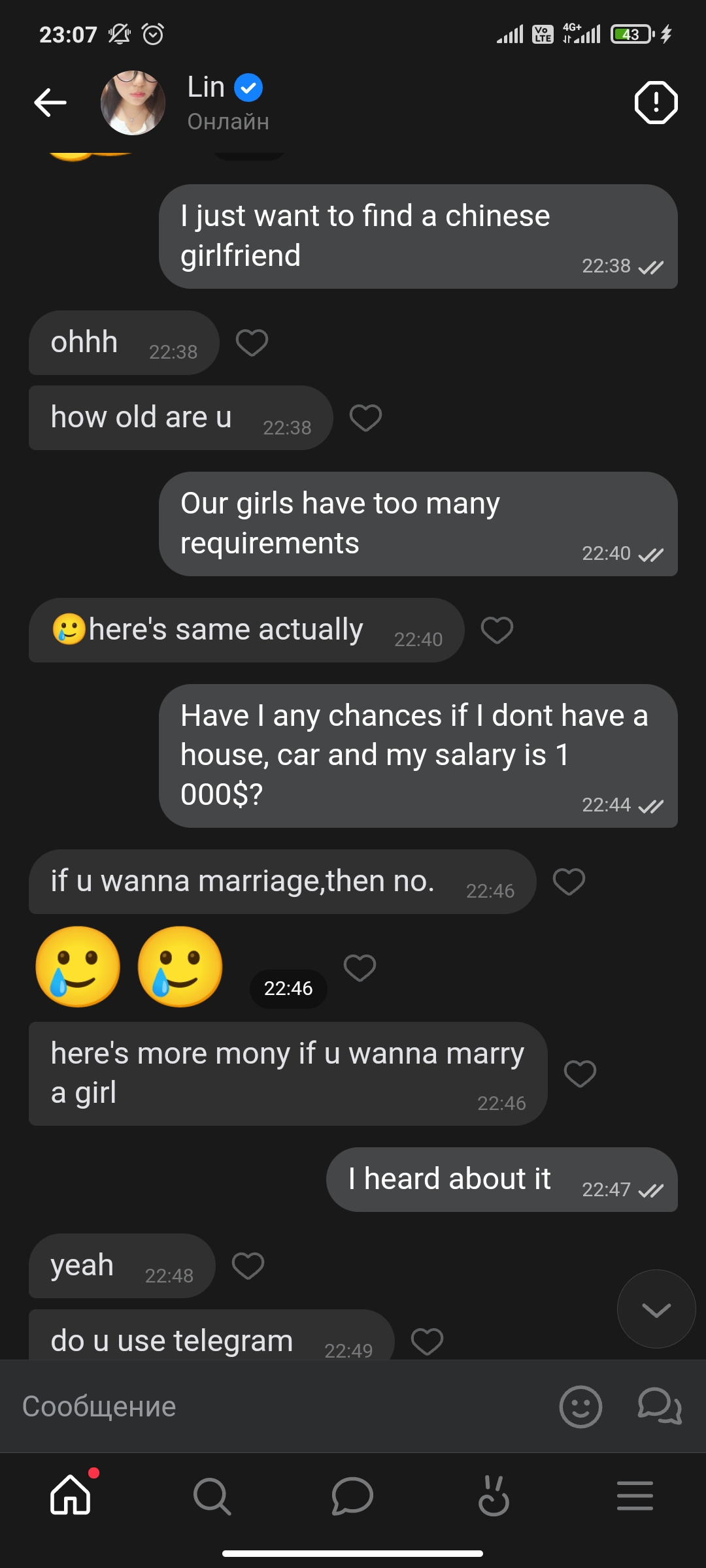Go back from the chat with Lin
The width and height of the screenshot is (706, 1568).
coord(50,103)
